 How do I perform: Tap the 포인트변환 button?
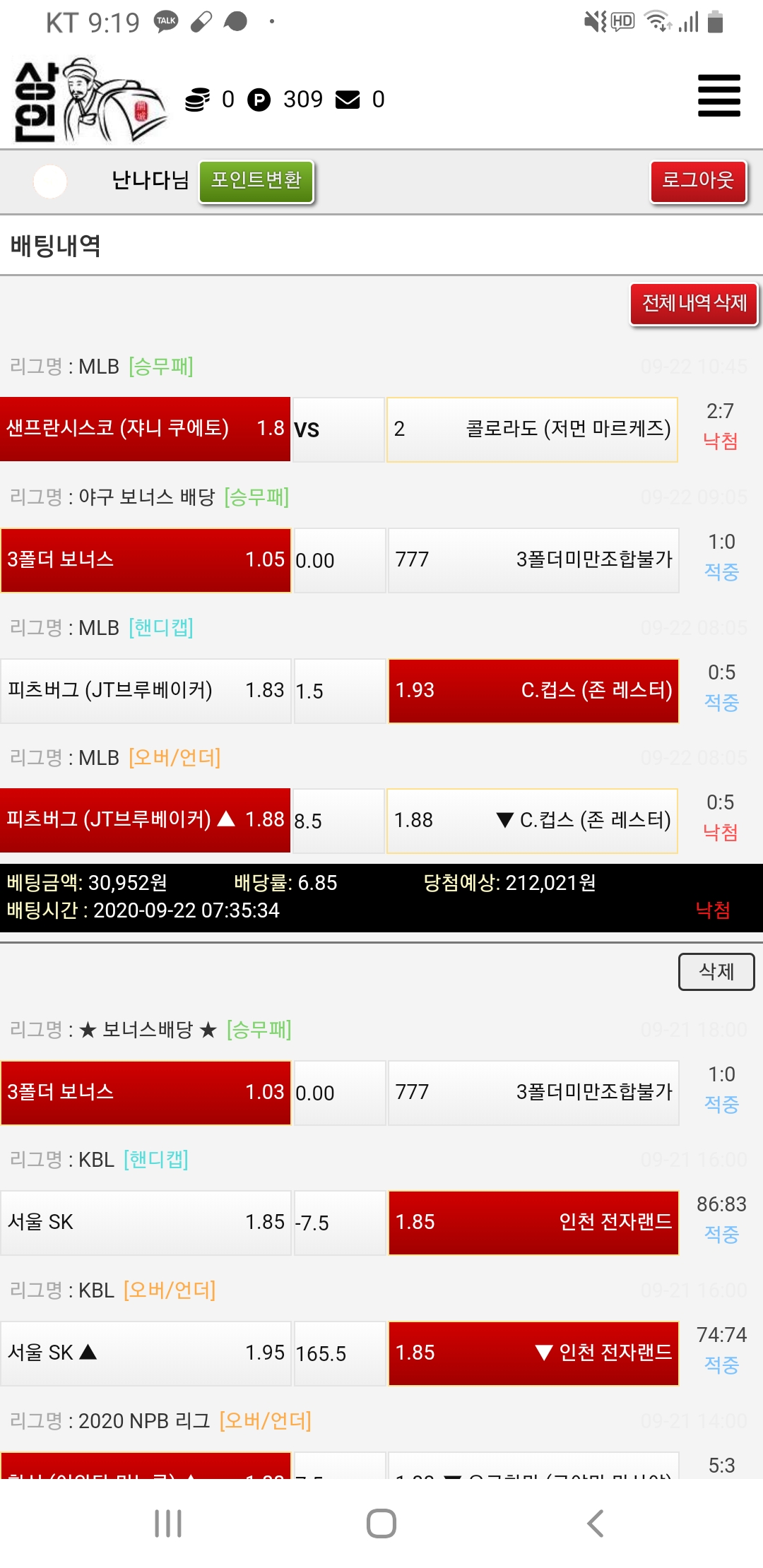tap(256, 182)
